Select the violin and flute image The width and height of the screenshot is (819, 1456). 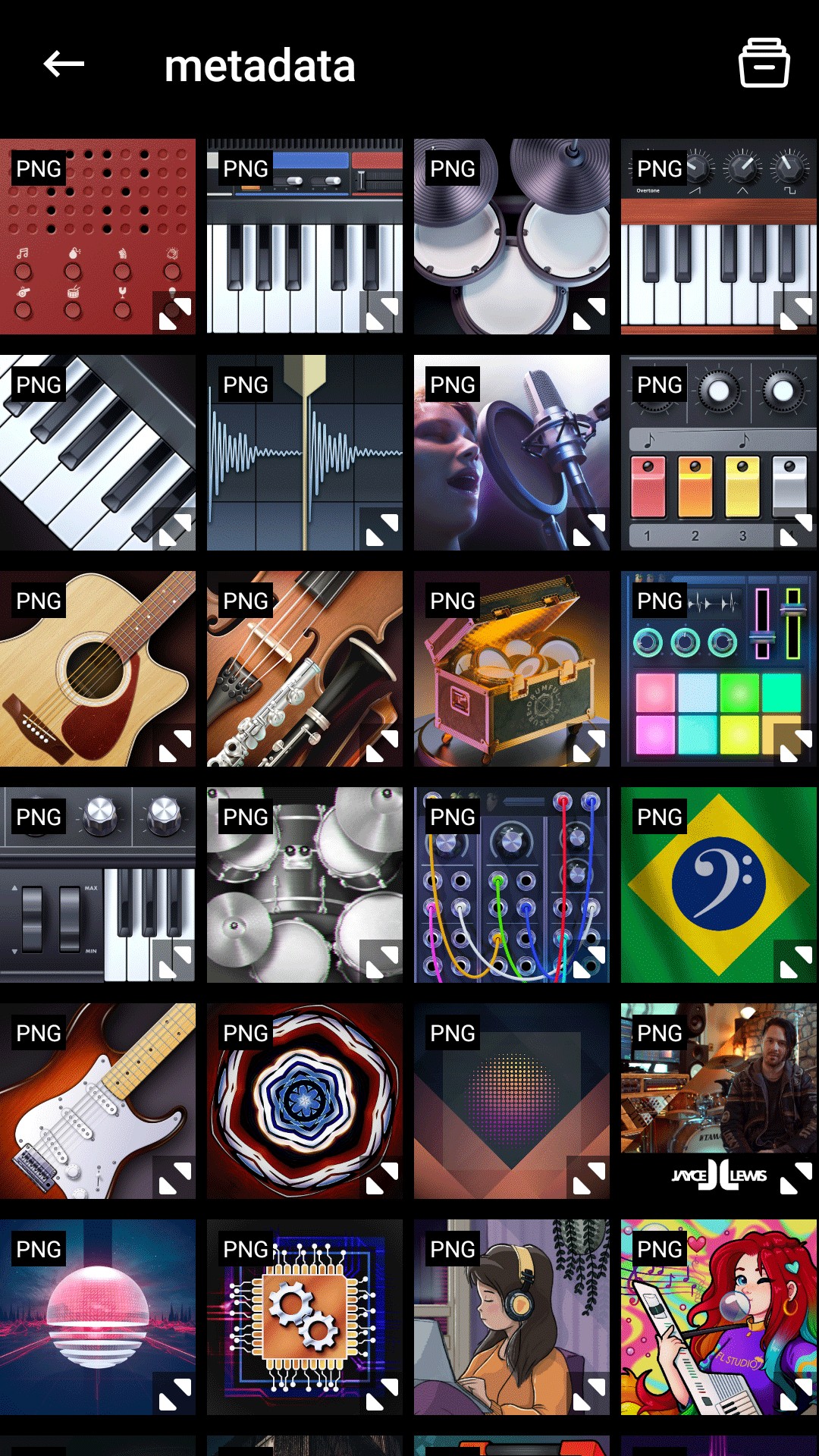point(305,669)
